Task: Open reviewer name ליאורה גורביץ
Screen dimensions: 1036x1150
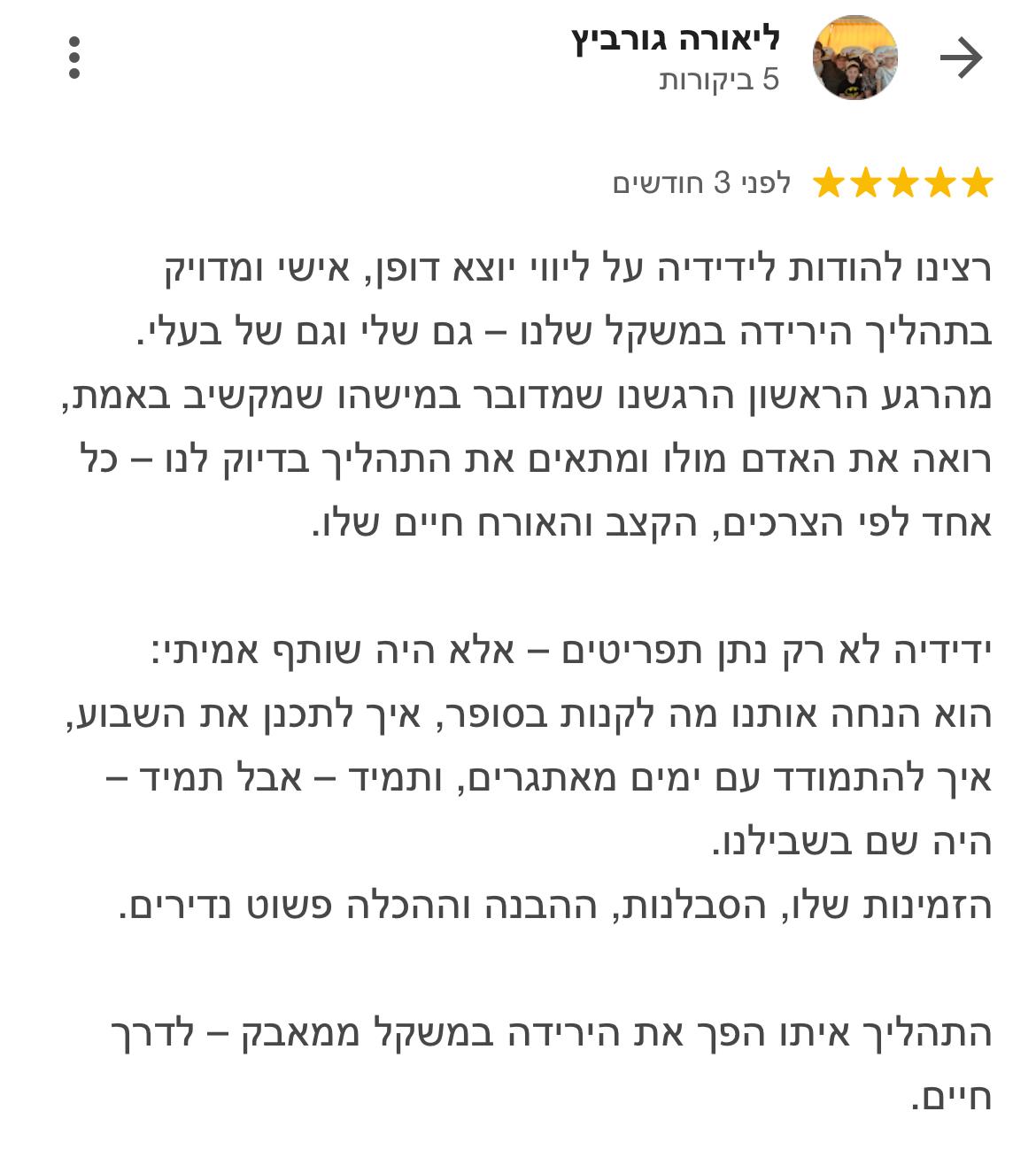Action: point(675,39)
